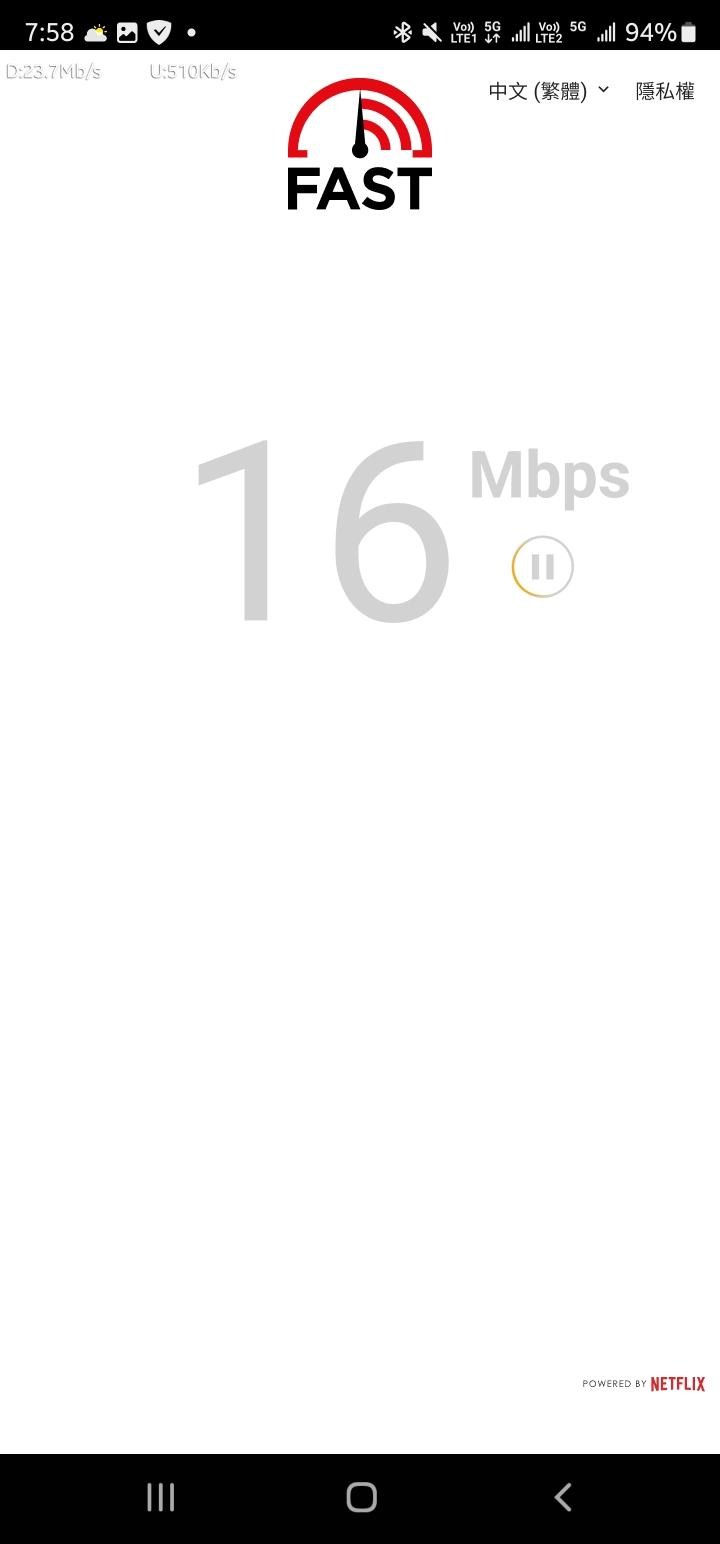
Task: Click the battery indicator showing 94%
Action: pyautogui.click(x=662, y=31)
